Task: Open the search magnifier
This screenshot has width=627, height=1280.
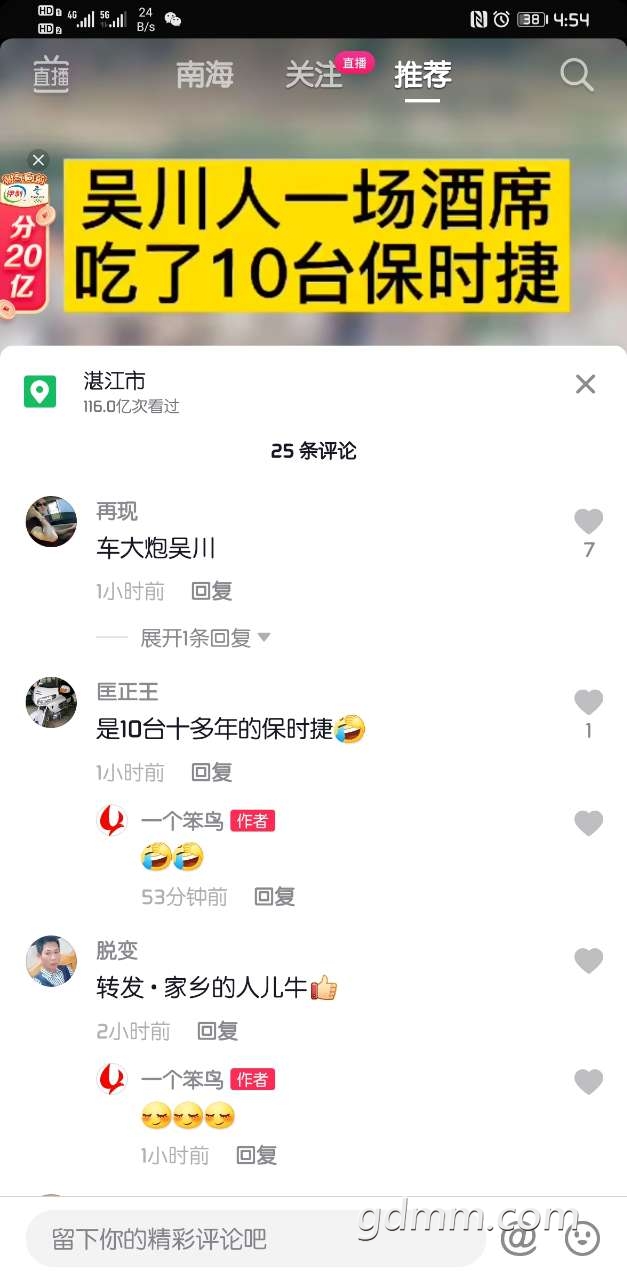Action: click(x=577, y=75)
